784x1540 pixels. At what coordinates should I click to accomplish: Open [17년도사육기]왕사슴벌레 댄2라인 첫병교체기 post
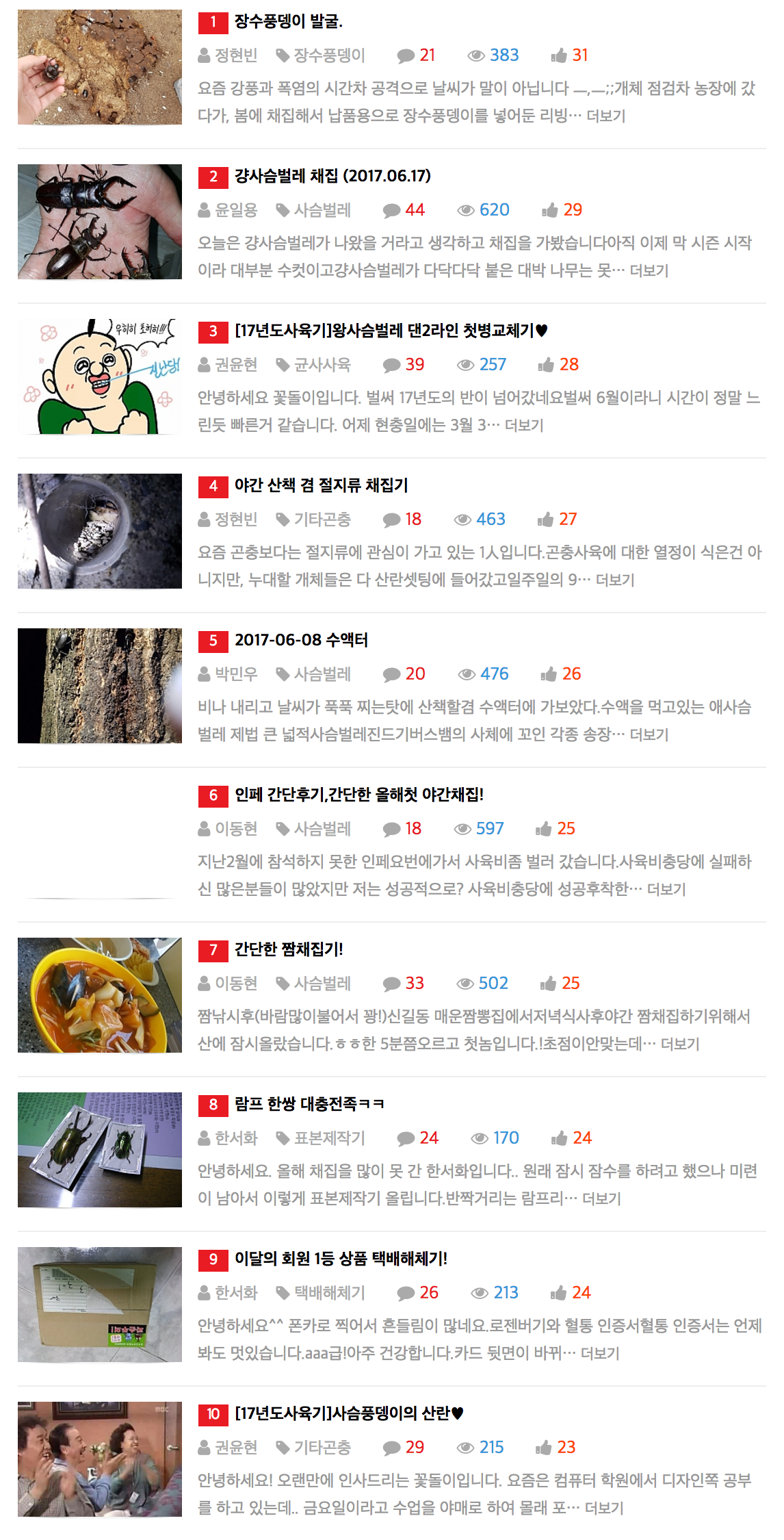pyautogui.click(x=391, y=331)
